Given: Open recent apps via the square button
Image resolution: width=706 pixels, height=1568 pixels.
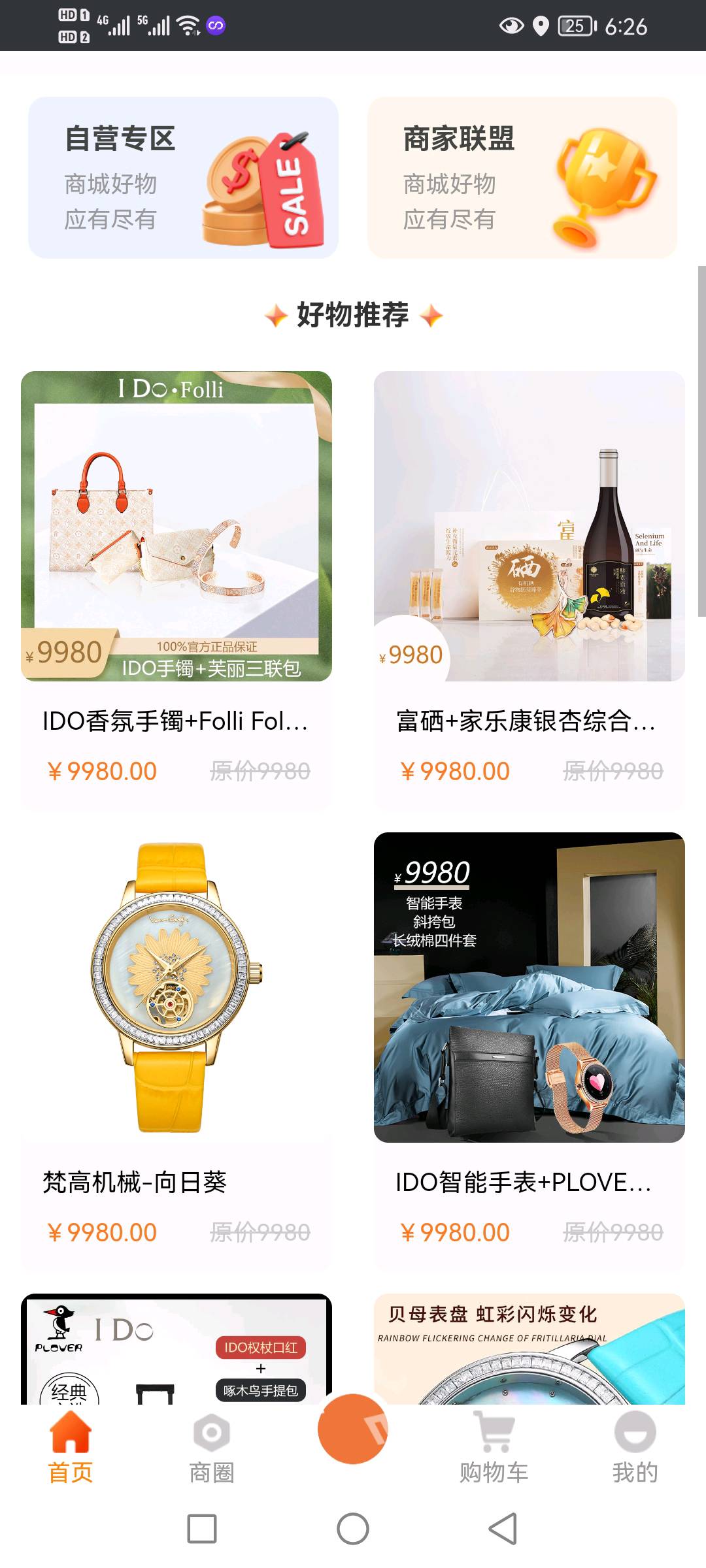Looking at the screenshot, I should click(x=202, y=1529).
